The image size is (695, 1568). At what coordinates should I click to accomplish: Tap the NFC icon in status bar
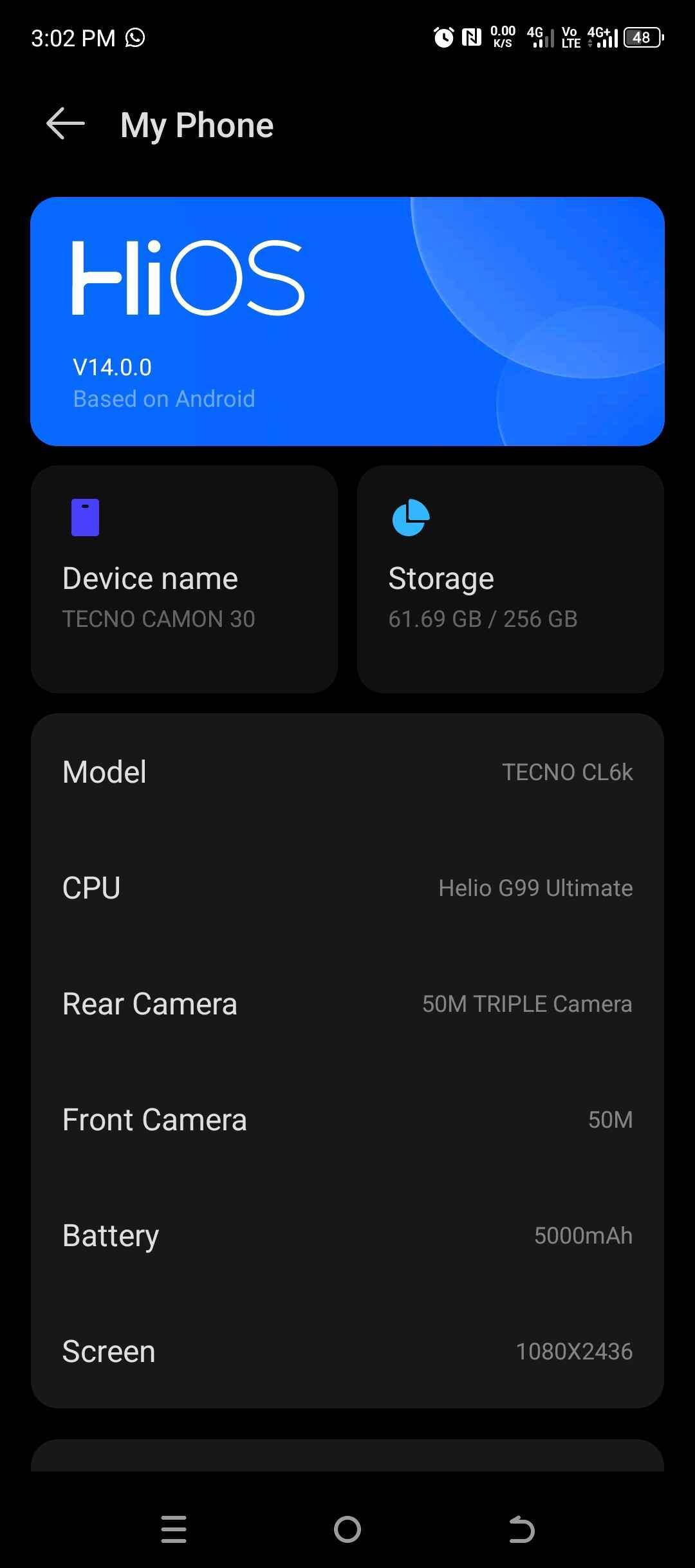coord(470,37)
